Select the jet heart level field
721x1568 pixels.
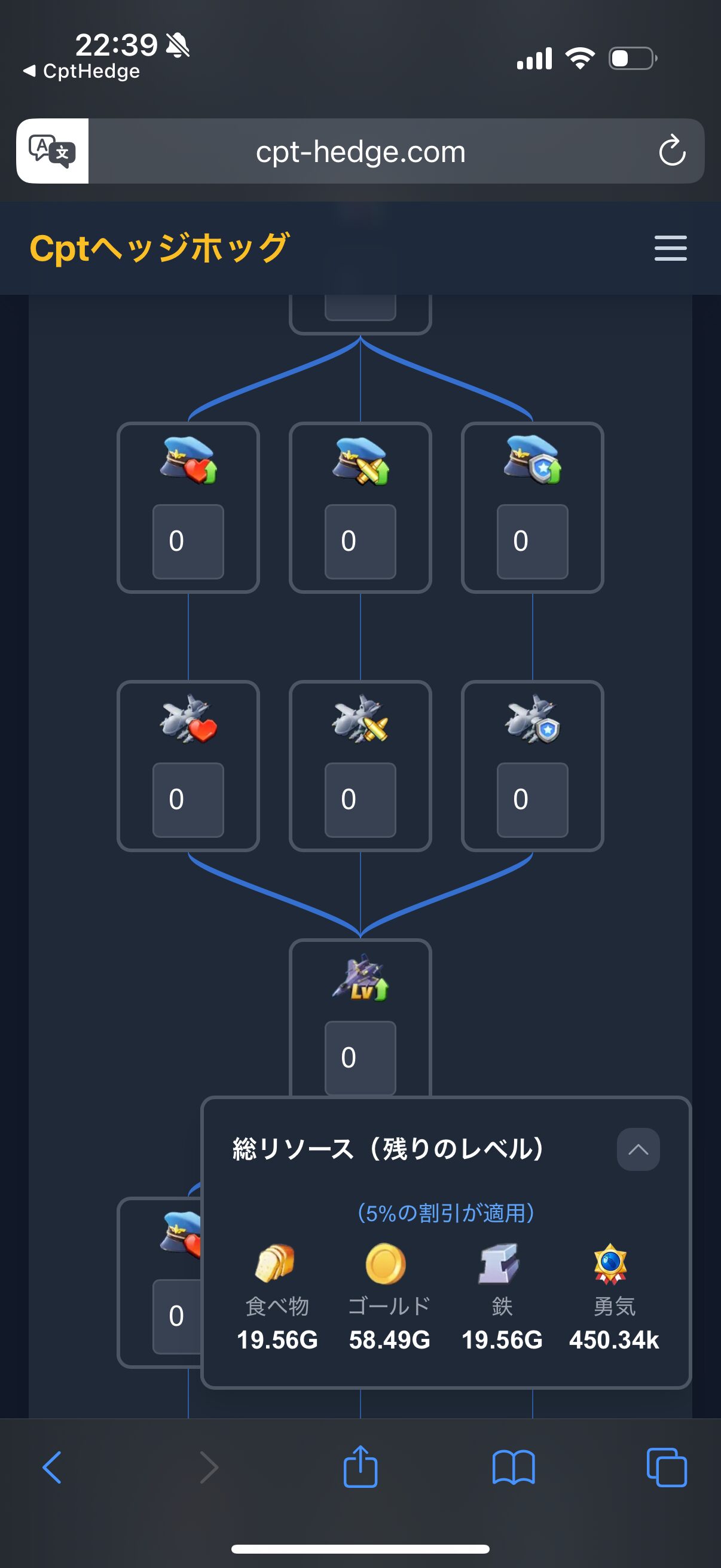[188, 799]
